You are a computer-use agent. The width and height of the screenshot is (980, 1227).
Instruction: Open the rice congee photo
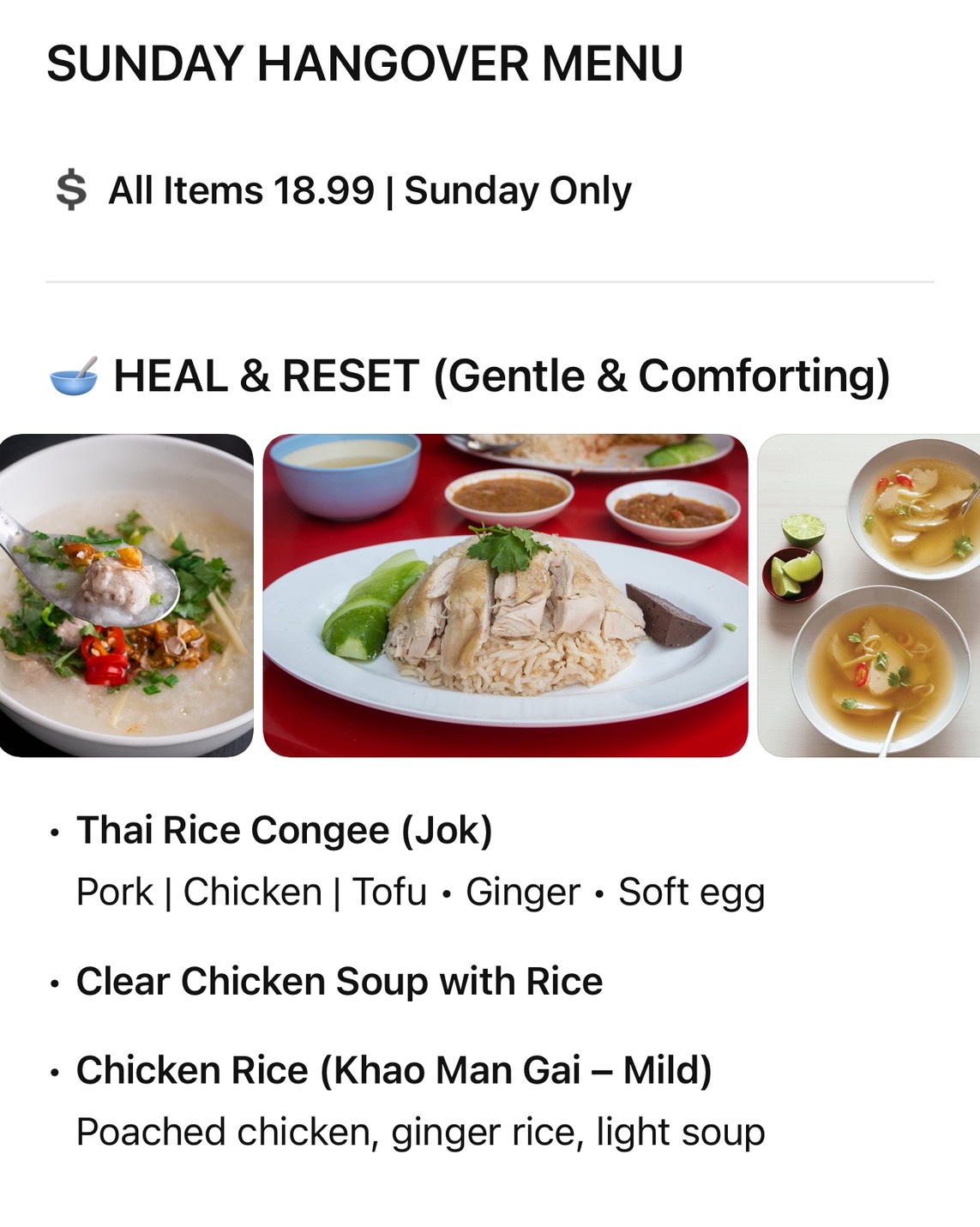pos(126,595)
